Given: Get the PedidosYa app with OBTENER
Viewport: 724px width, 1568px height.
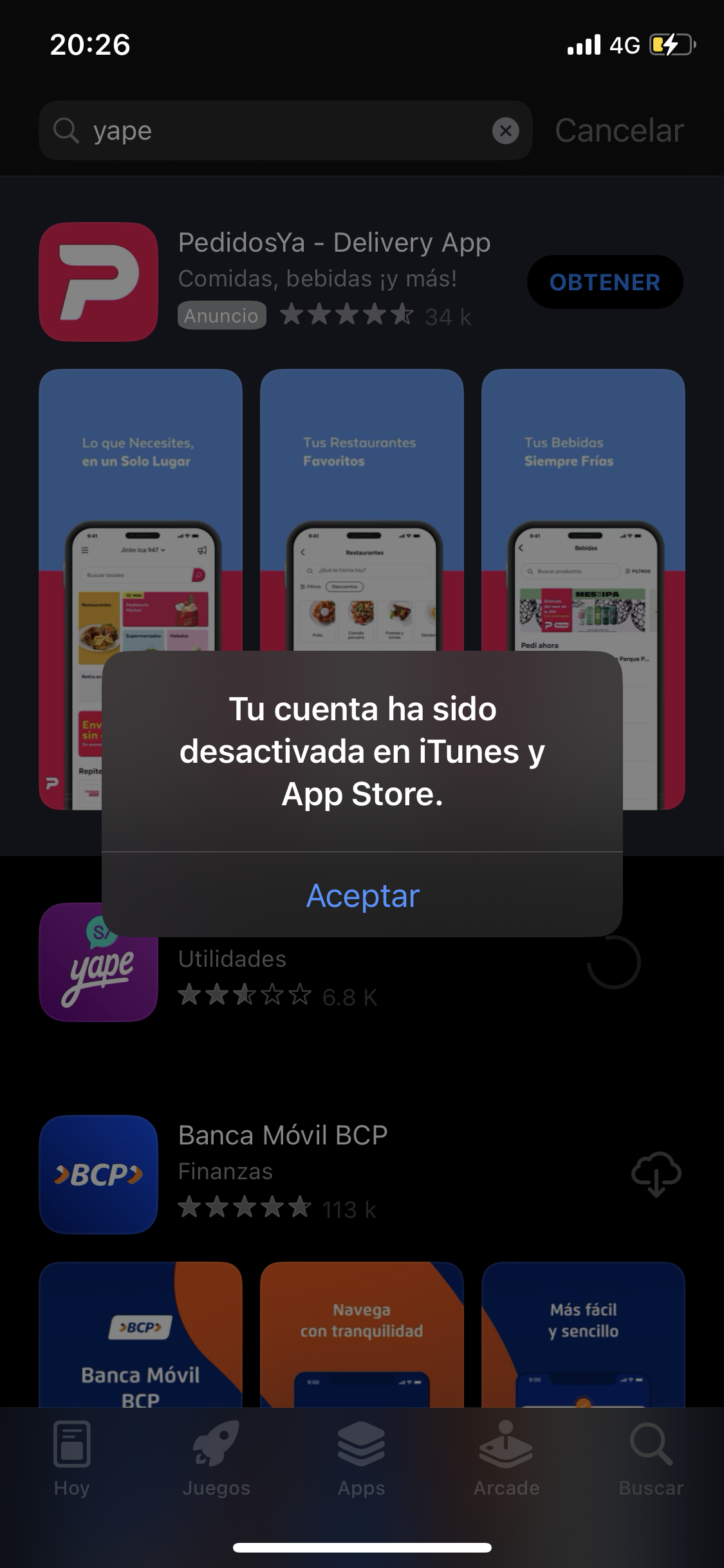Looking at the screenshot, I should pyautogui.click(x=605, y=282).
